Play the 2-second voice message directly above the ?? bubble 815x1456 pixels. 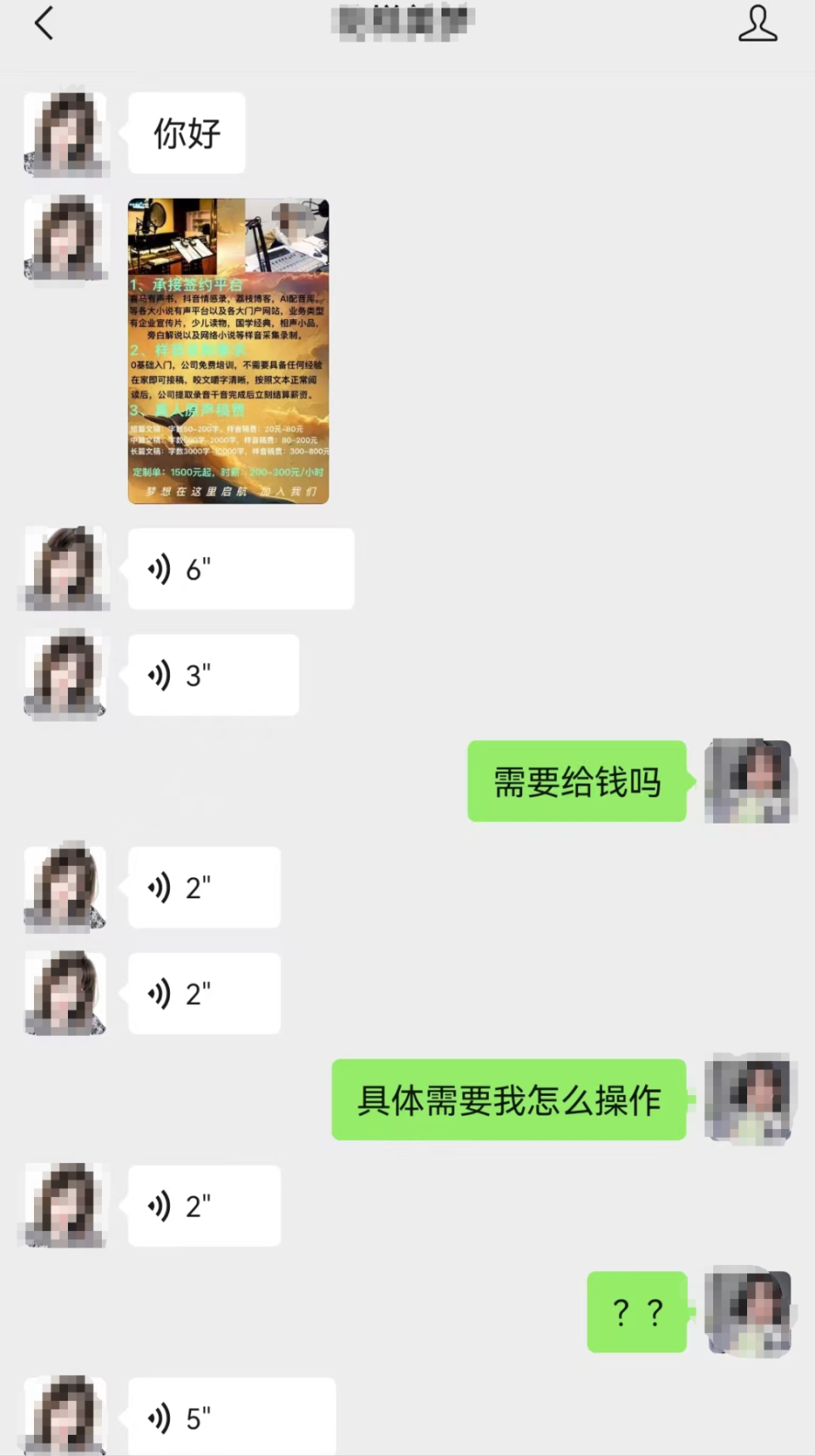pos(204,1206)
